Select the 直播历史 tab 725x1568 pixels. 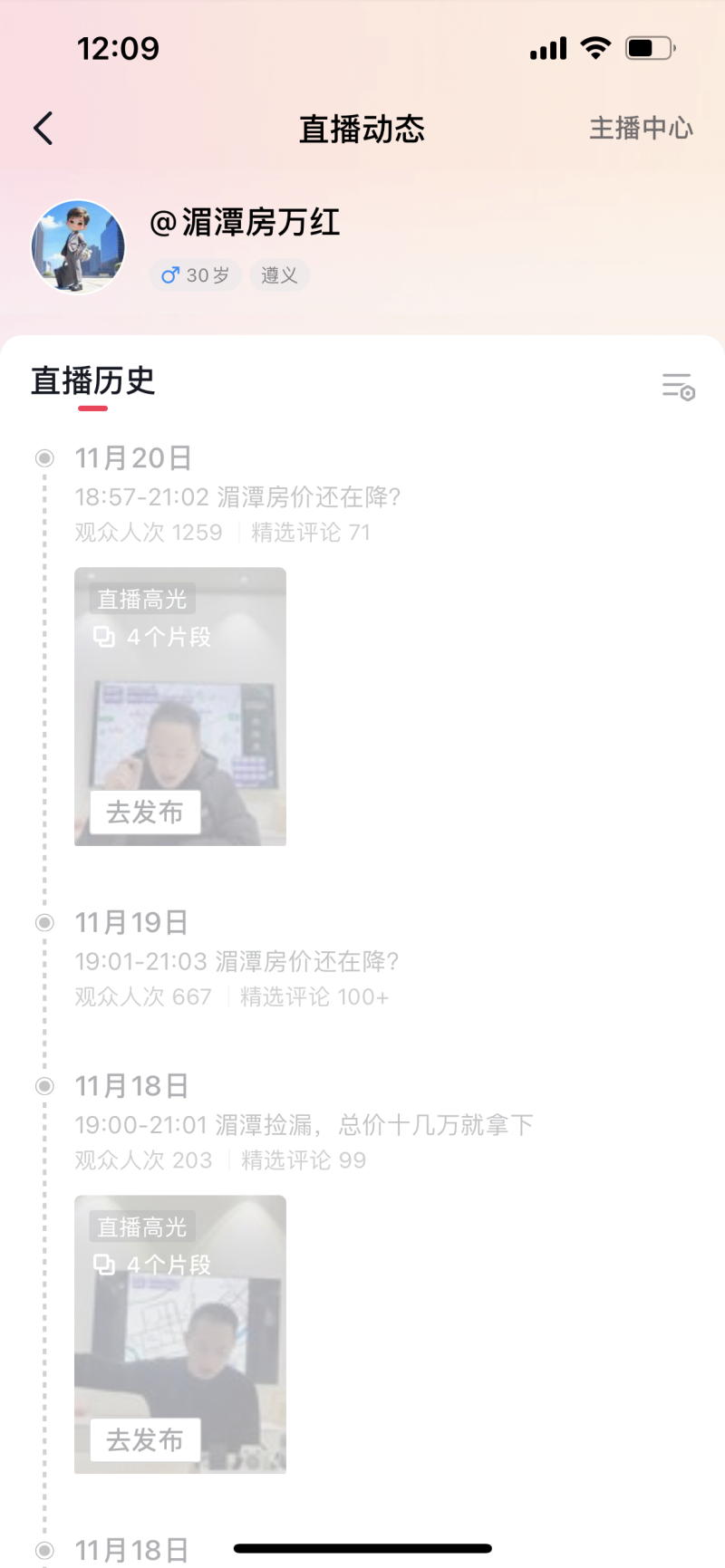[93, 381]
